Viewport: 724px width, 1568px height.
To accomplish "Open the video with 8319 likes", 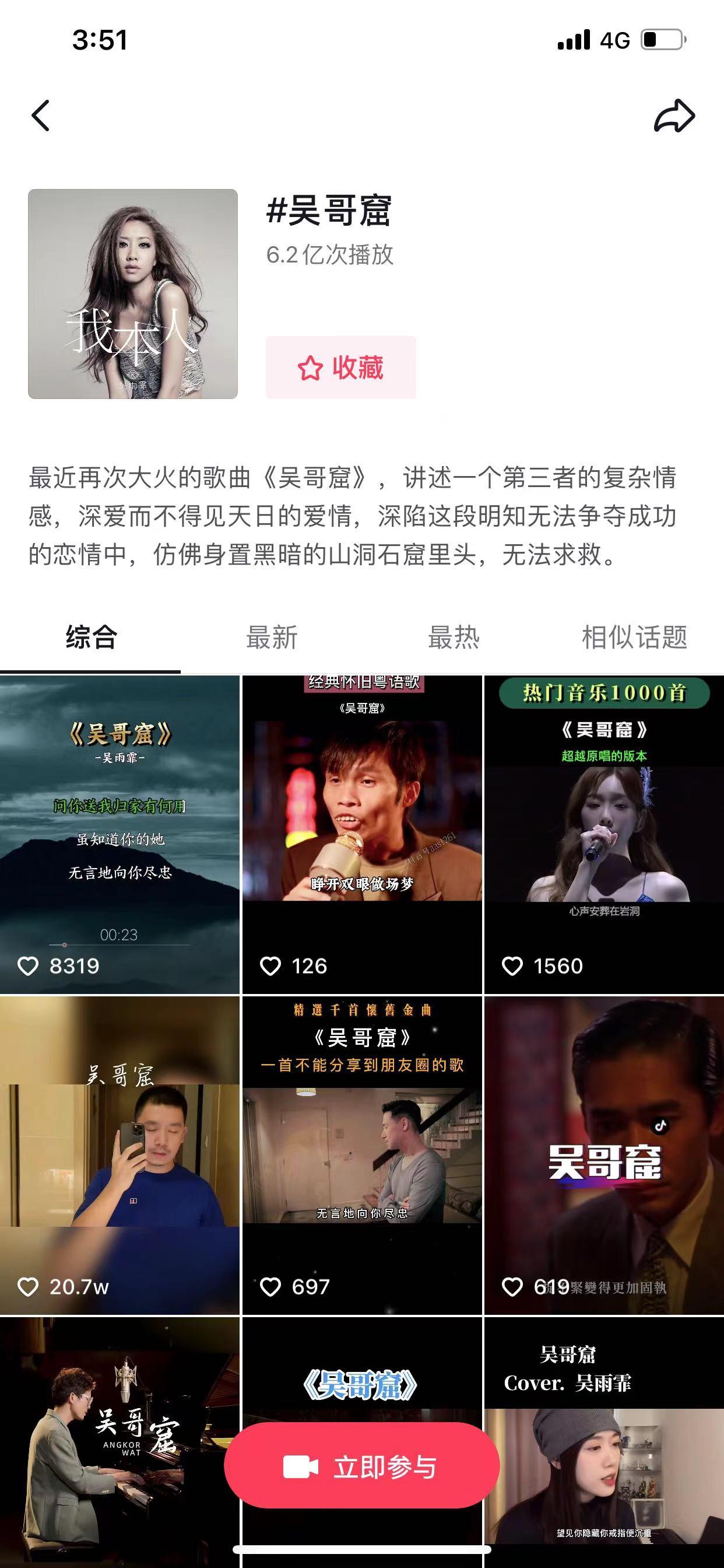I will 120,834.
